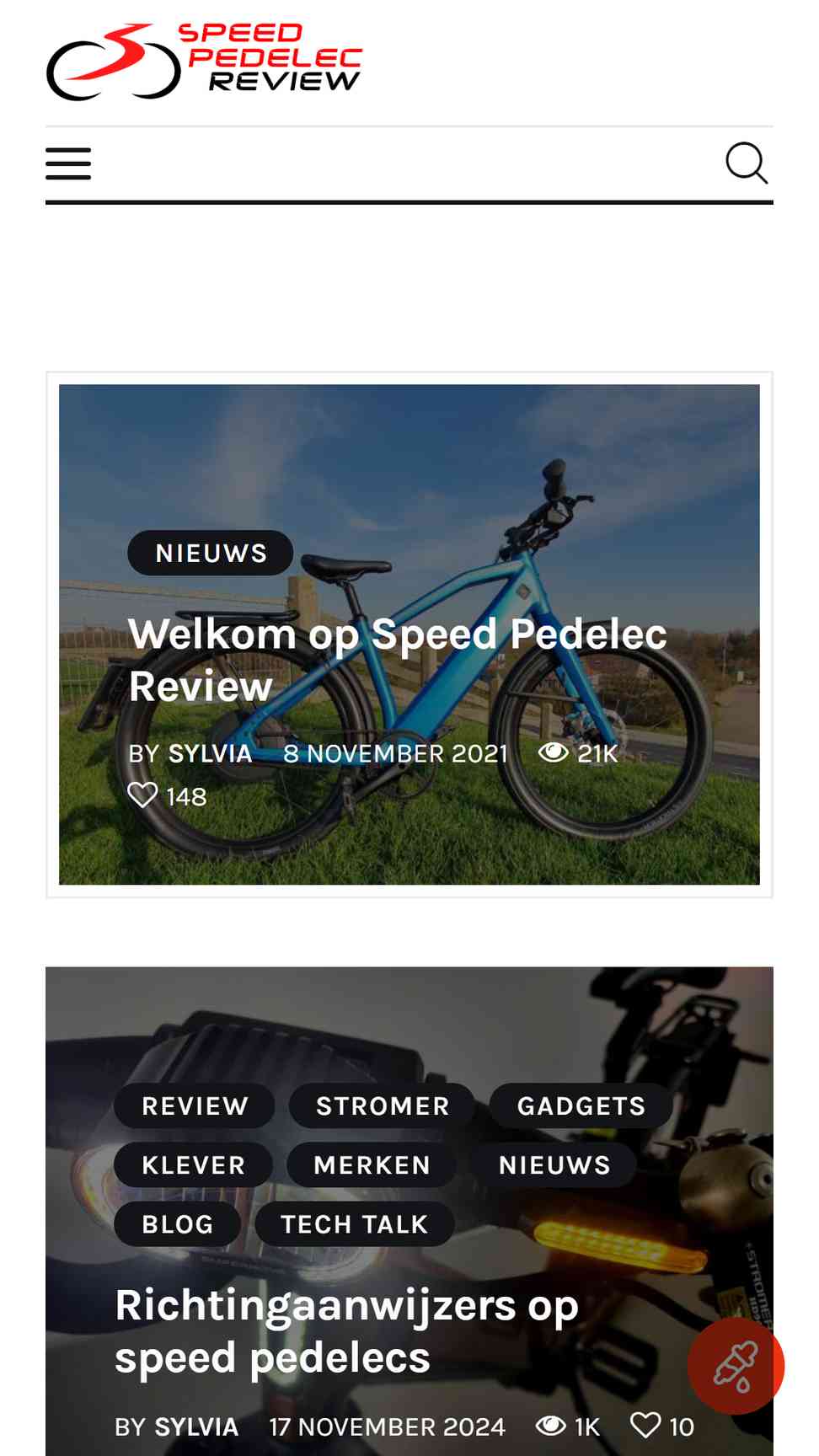Select the NIEUWS tag on the Welkom post
Viewport: 819px width, 1456px height.
pyautogui.click(x=211, y=553)
